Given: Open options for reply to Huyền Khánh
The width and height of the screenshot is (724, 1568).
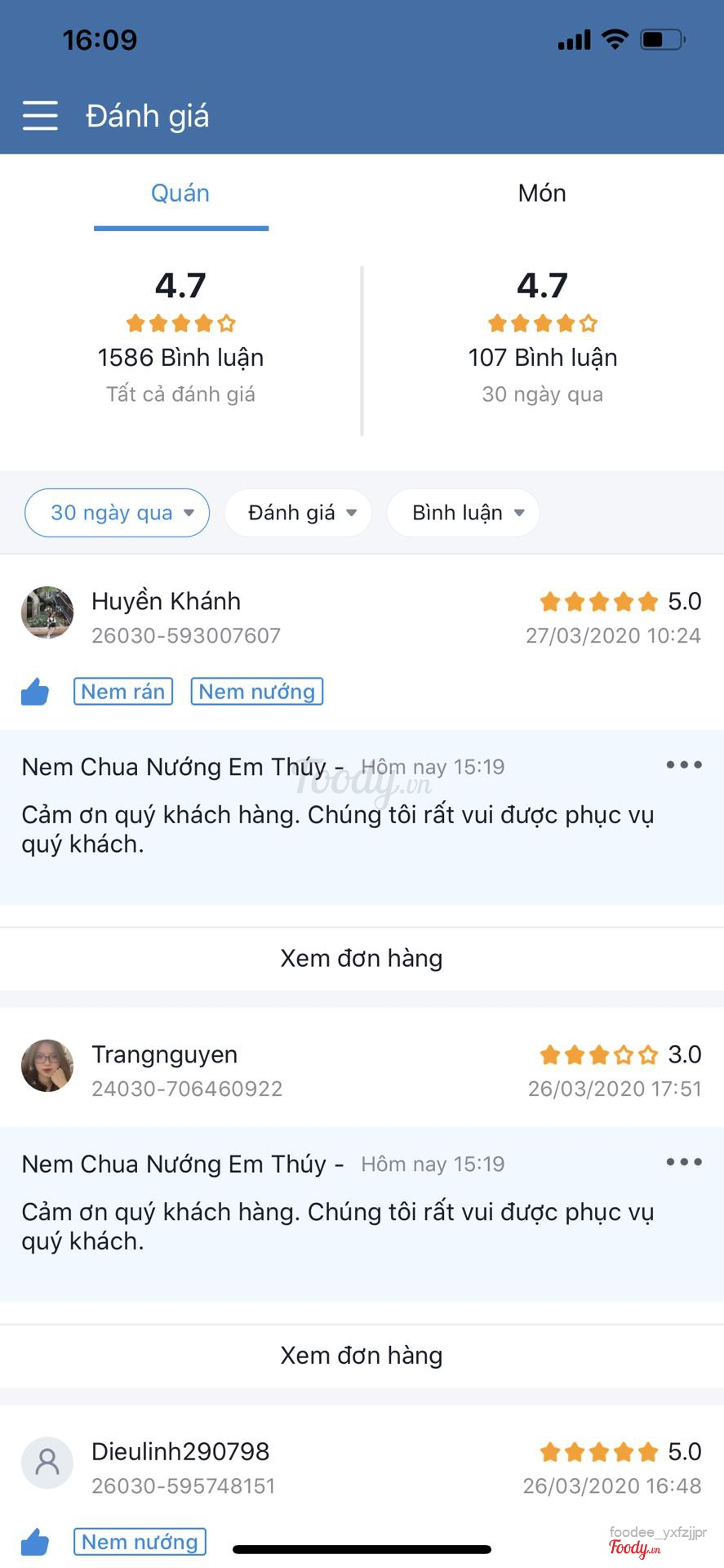Looking at the screenshot, I should point(683,765).
